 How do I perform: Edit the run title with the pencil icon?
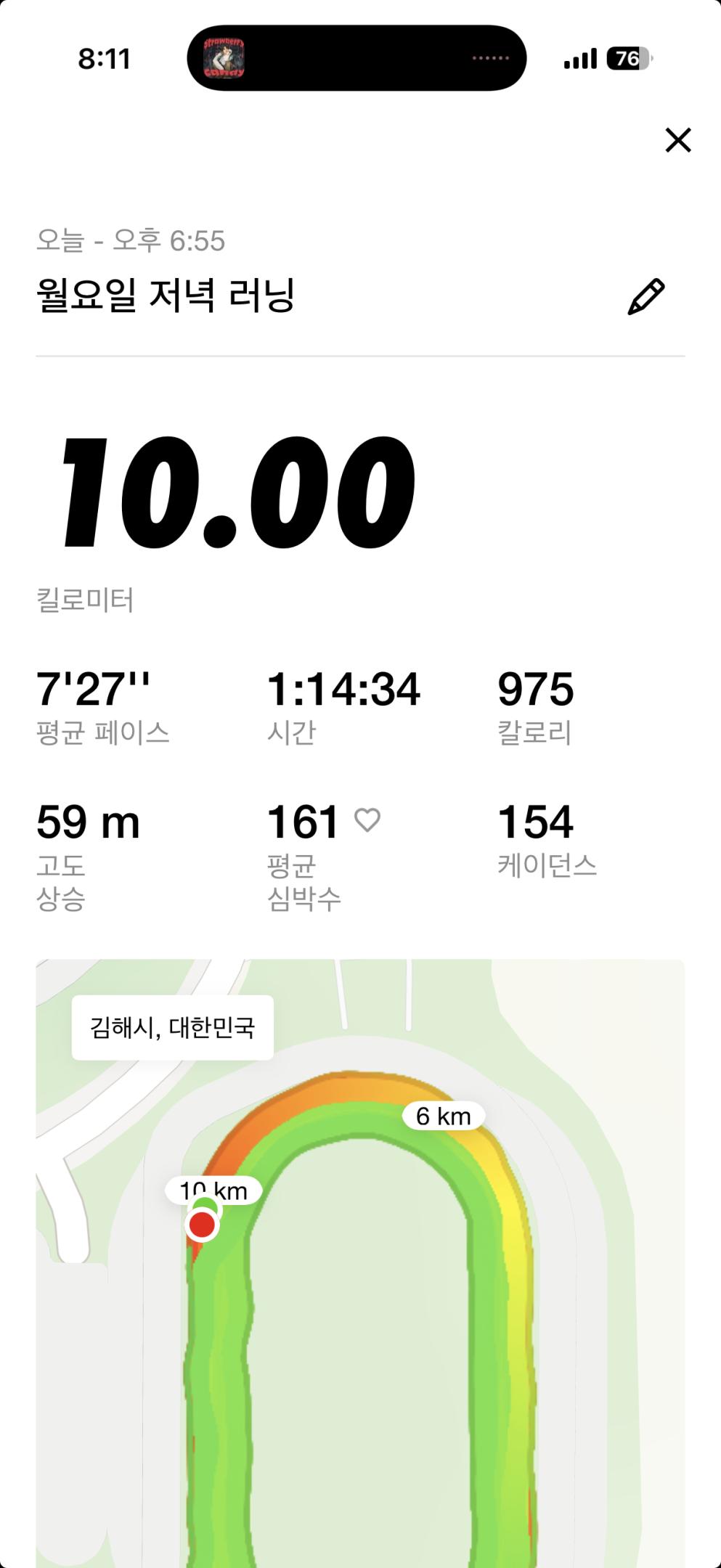point(645,296)
